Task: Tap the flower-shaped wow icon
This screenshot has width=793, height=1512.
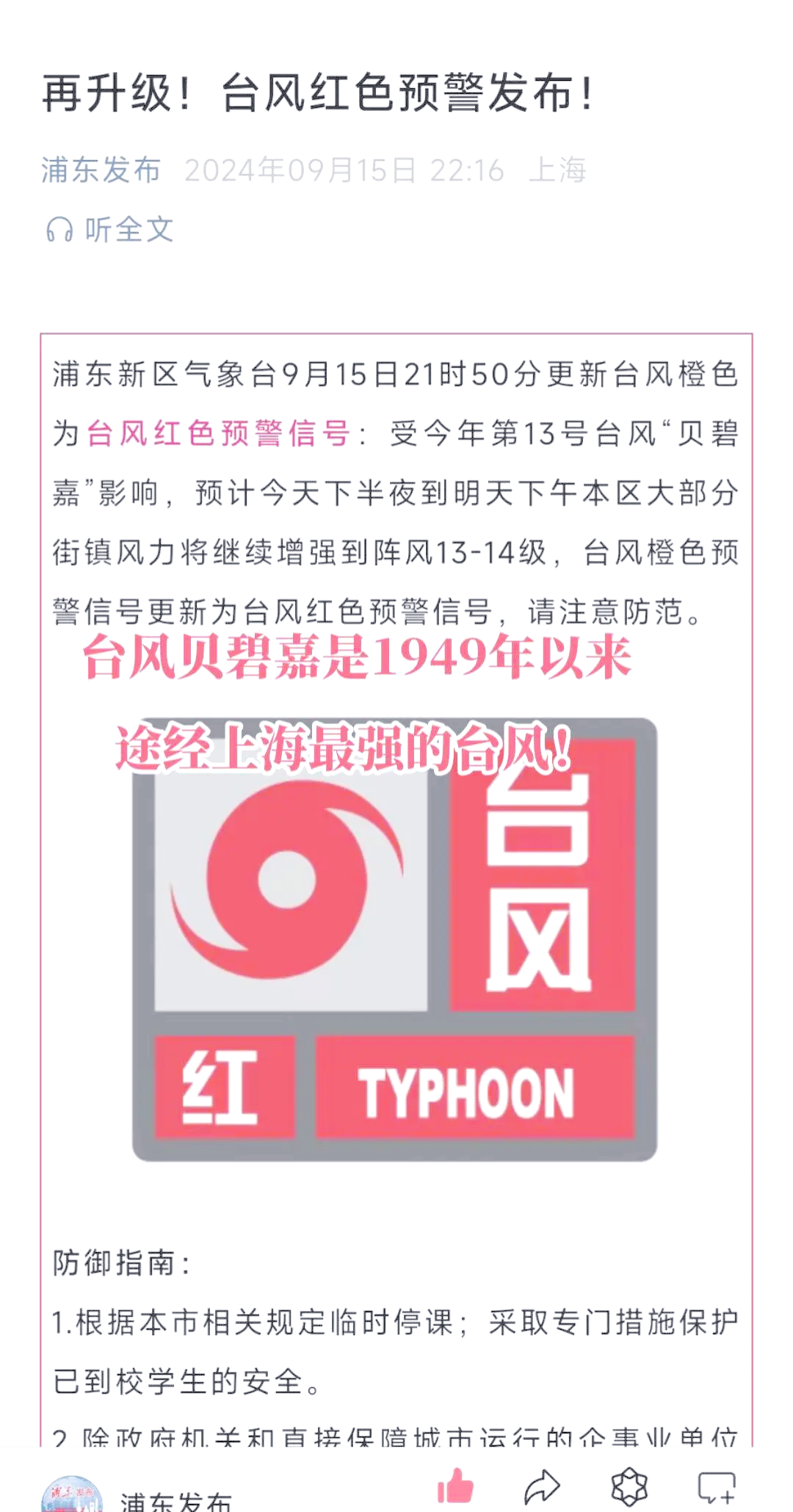Action: click(x=629, y=1488)
